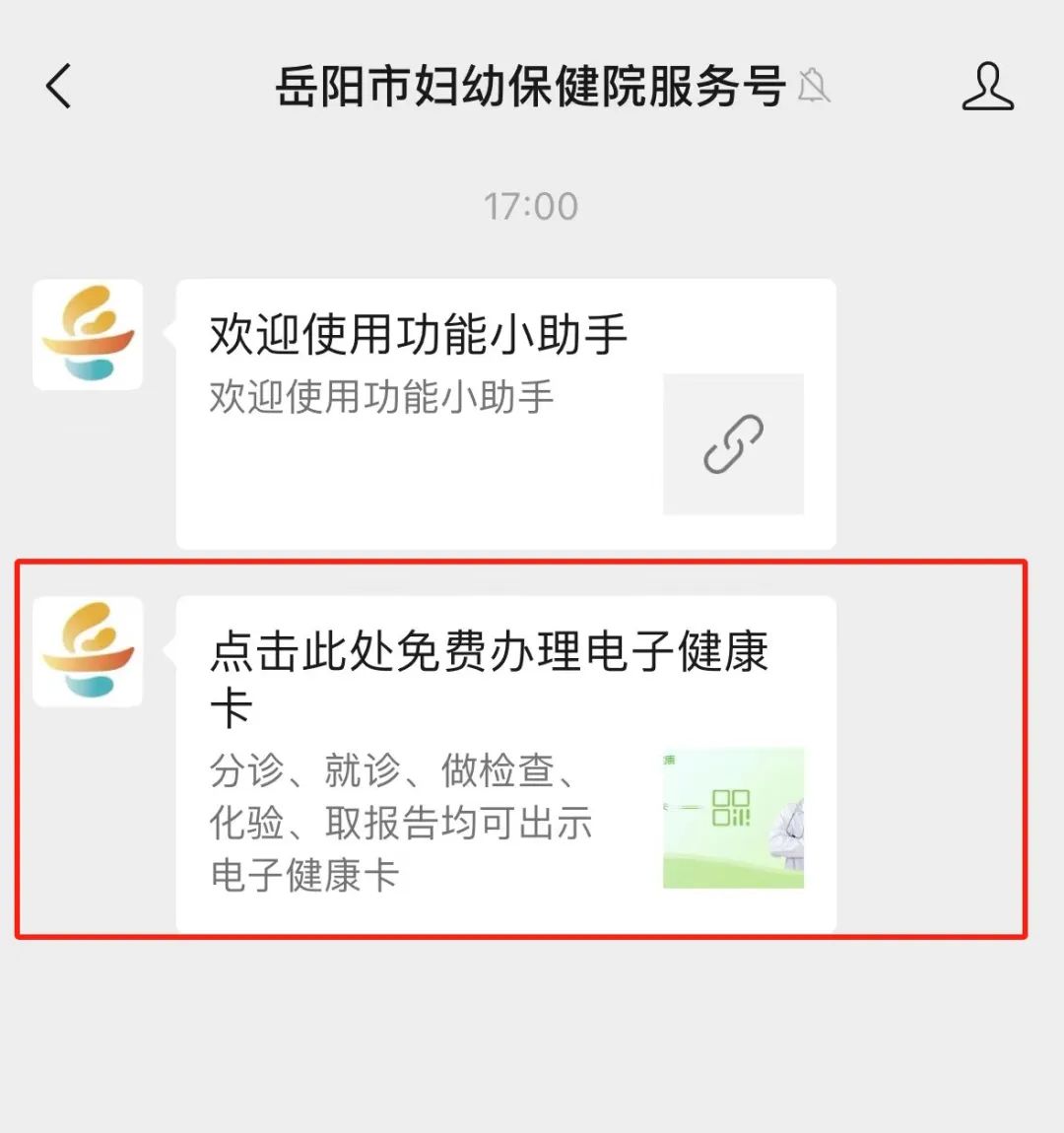Open the 点击此处免费办理电子健康卡 card
This screenshot has height=1133, width=1064.
click(504, 764)
